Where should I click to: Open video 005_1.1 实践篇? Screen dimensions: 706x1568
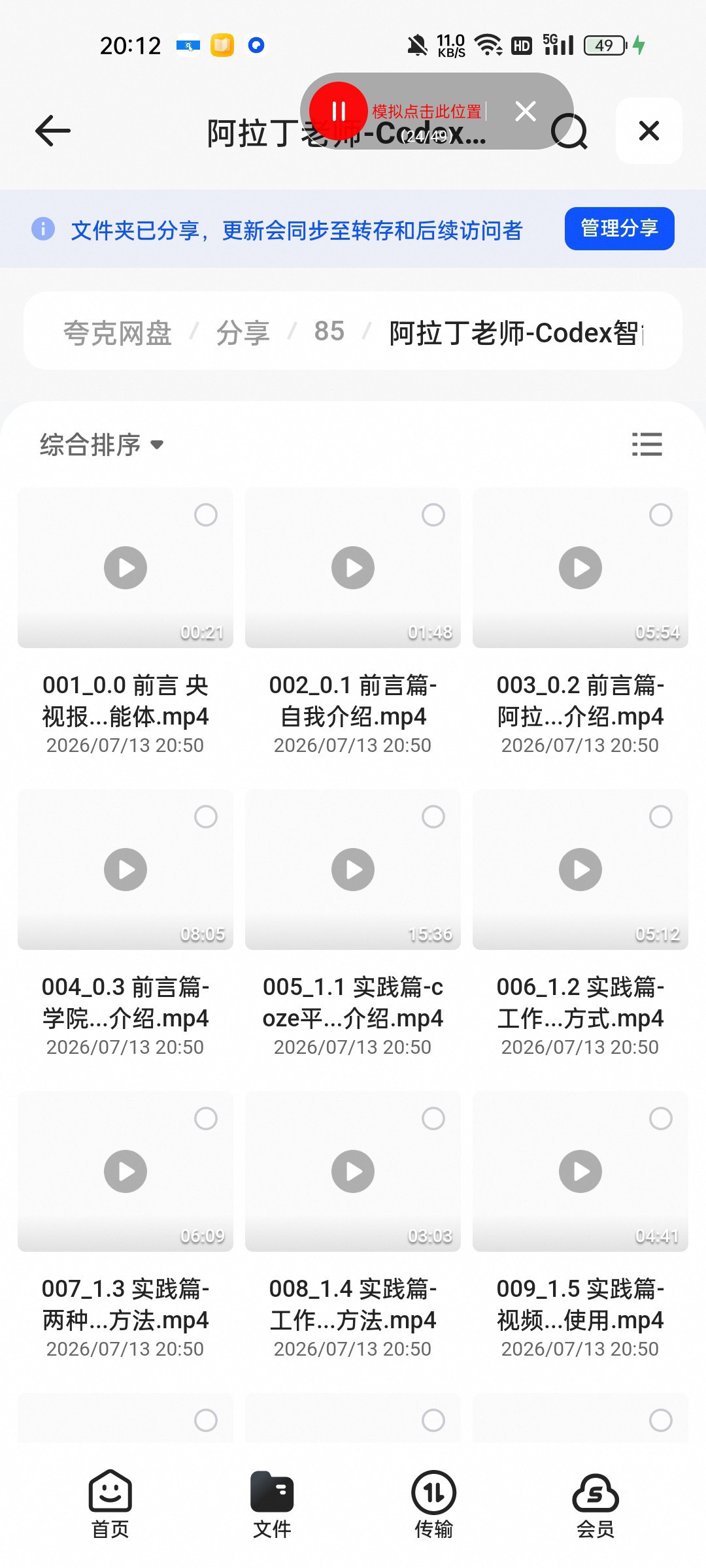[x=353, y=869]
